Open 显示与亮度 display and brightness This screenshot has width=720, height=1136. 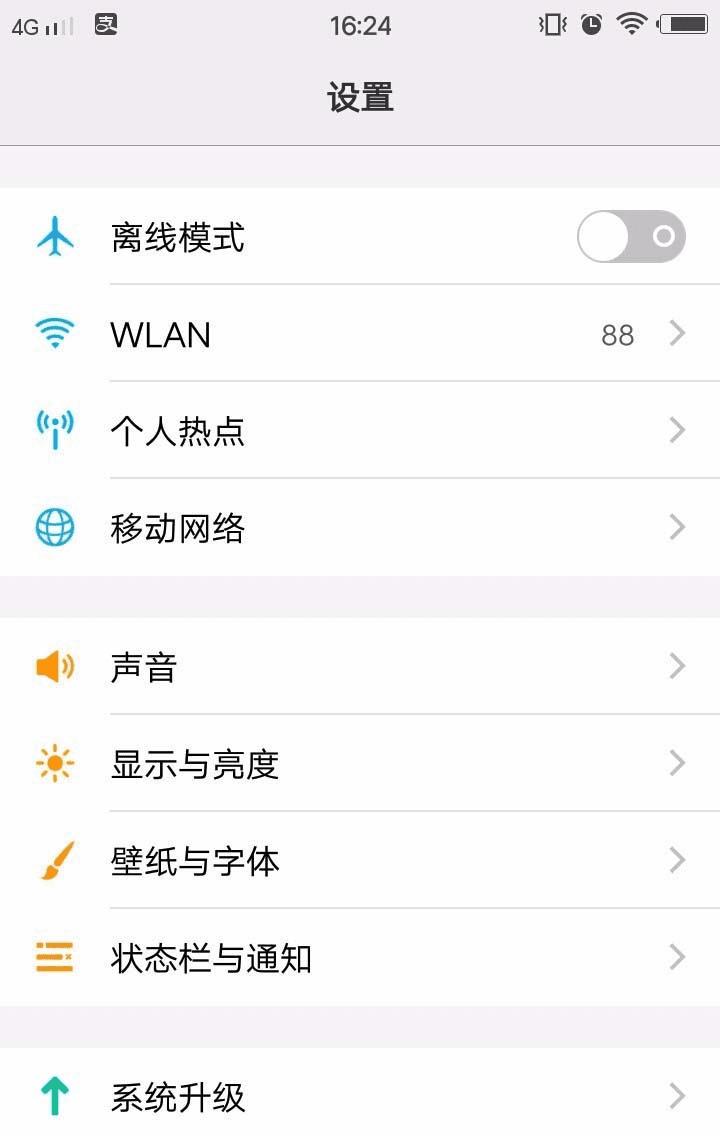[x=360, y=764]
